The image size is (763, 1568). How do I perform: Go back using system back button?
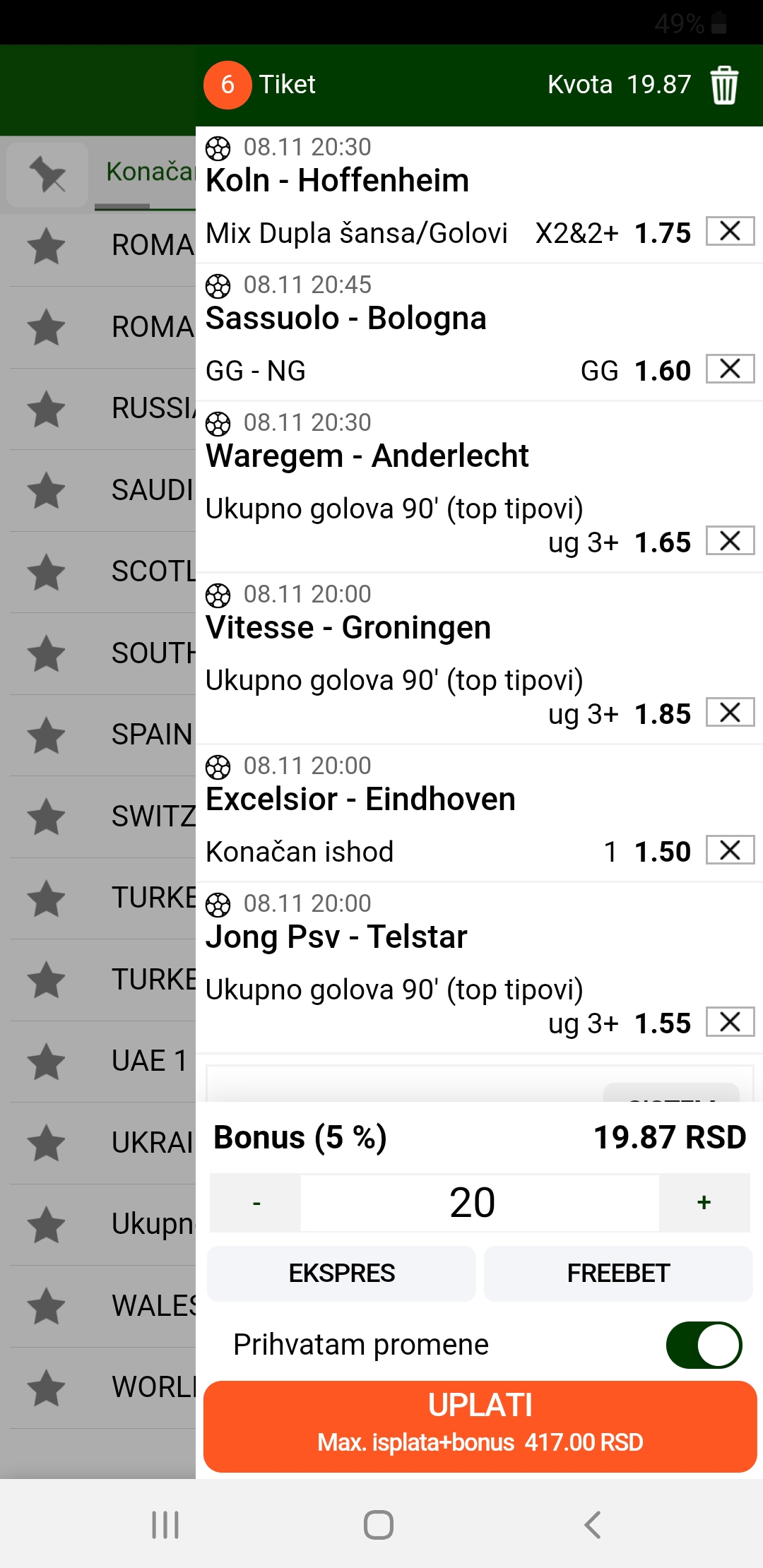(593, 1525)
